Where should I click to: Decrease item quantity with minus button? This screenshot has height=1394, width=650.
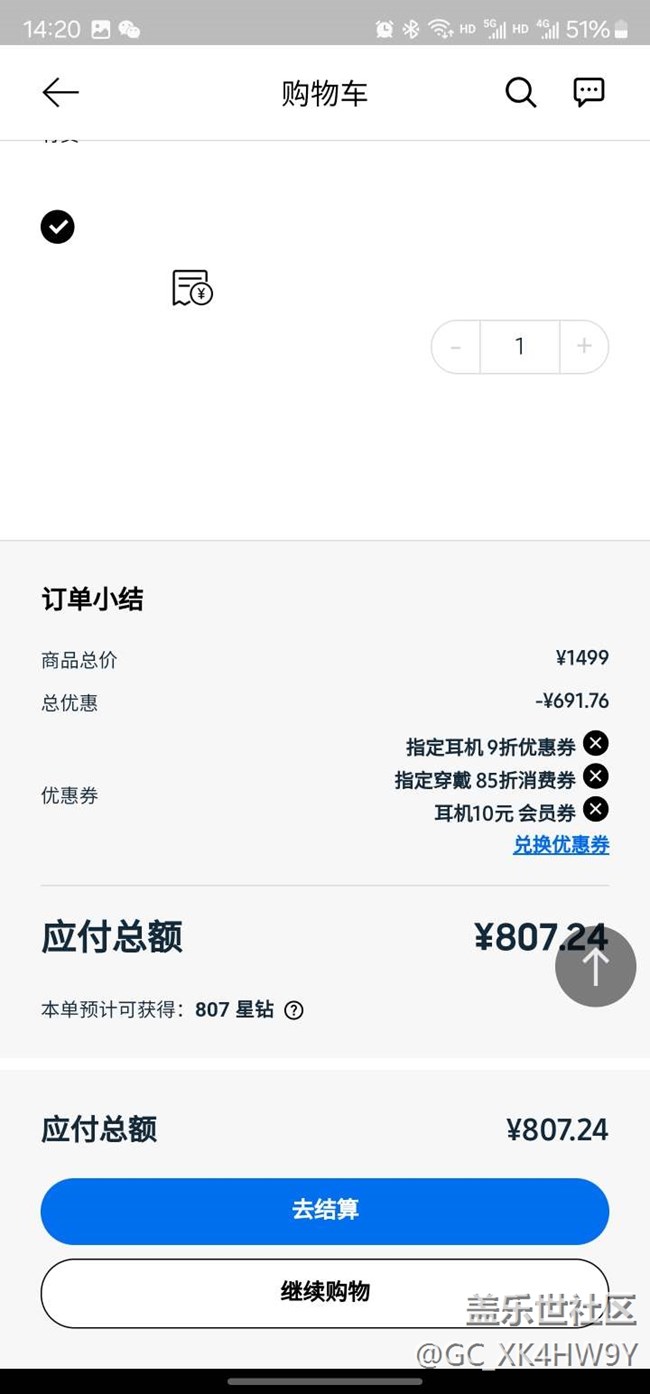[x=456, y=346]
